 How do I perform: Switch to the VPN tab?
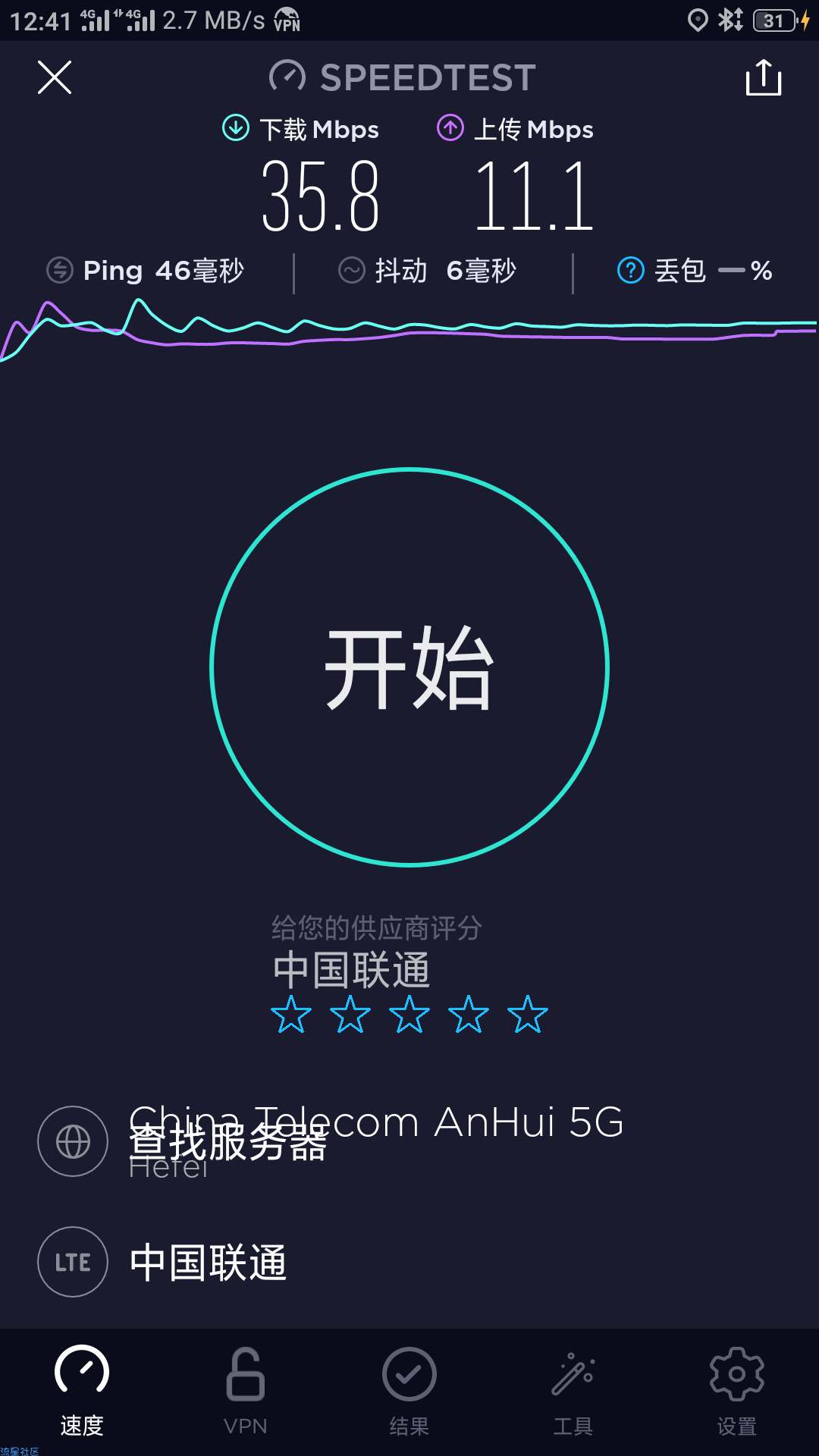point(246,1392)
